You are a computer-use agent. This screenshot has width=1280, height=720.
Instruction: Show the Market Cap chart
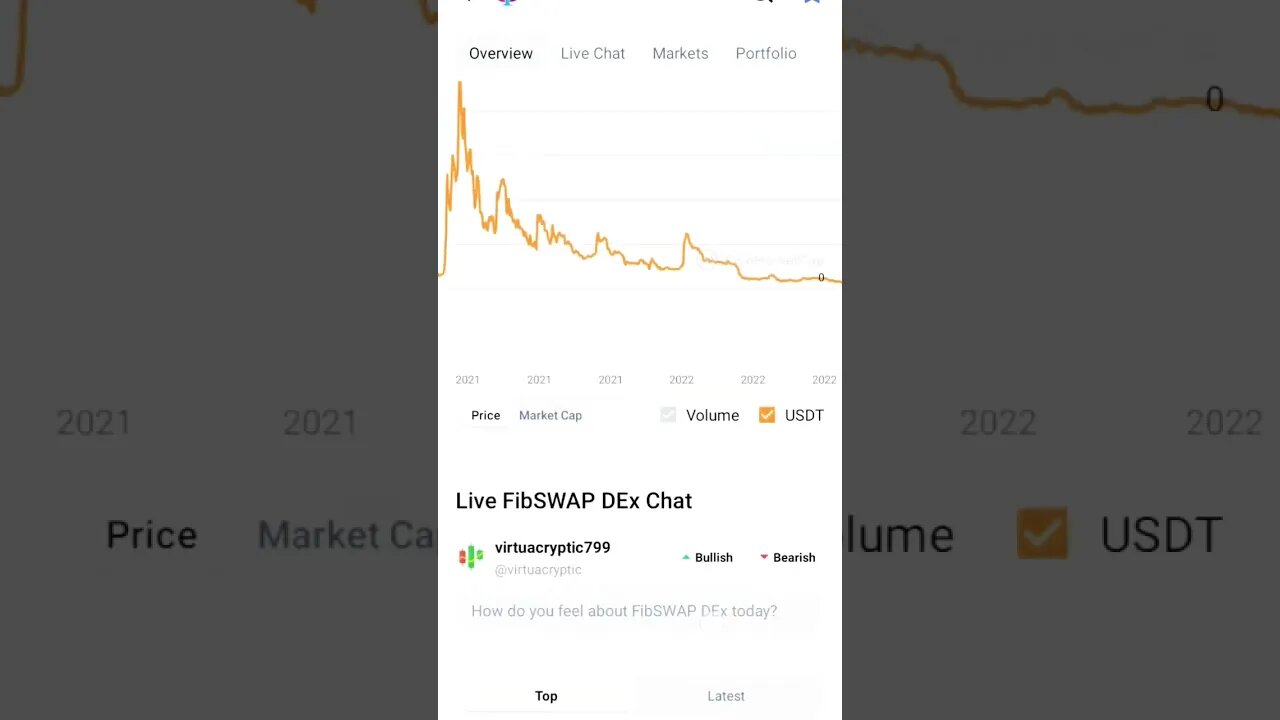[550, 415]
